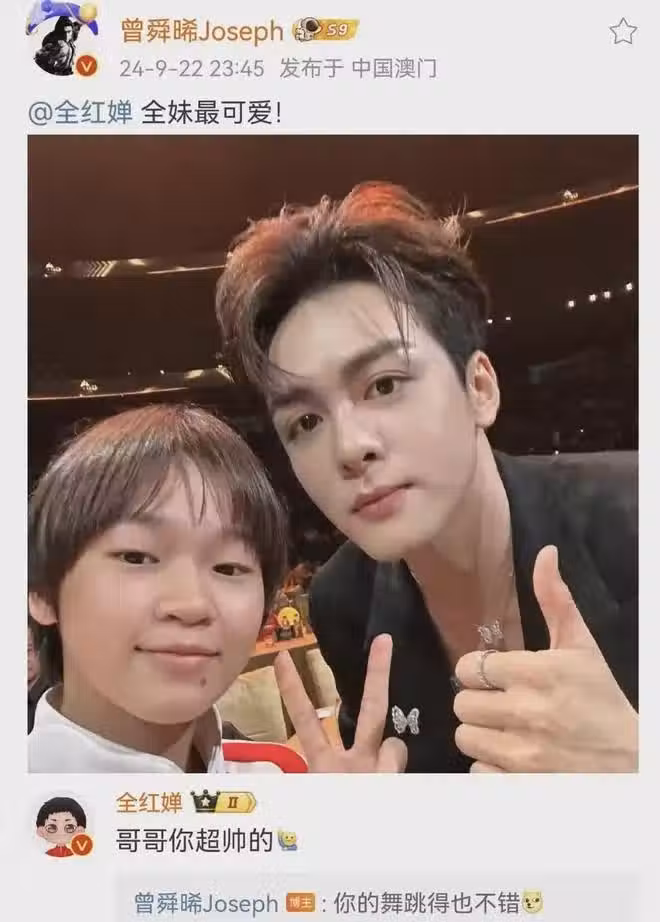Tap the star icon to favorite this post

[622, 32]
